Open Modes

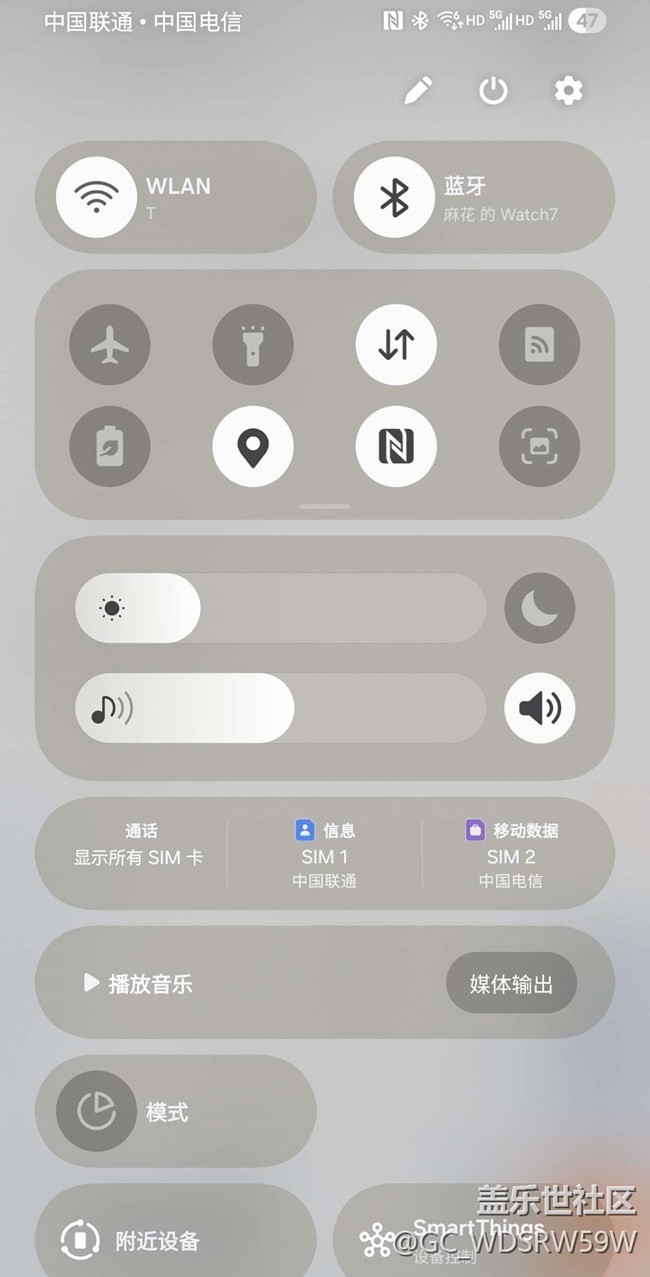pyautogui.click(x=165, y=1112)
